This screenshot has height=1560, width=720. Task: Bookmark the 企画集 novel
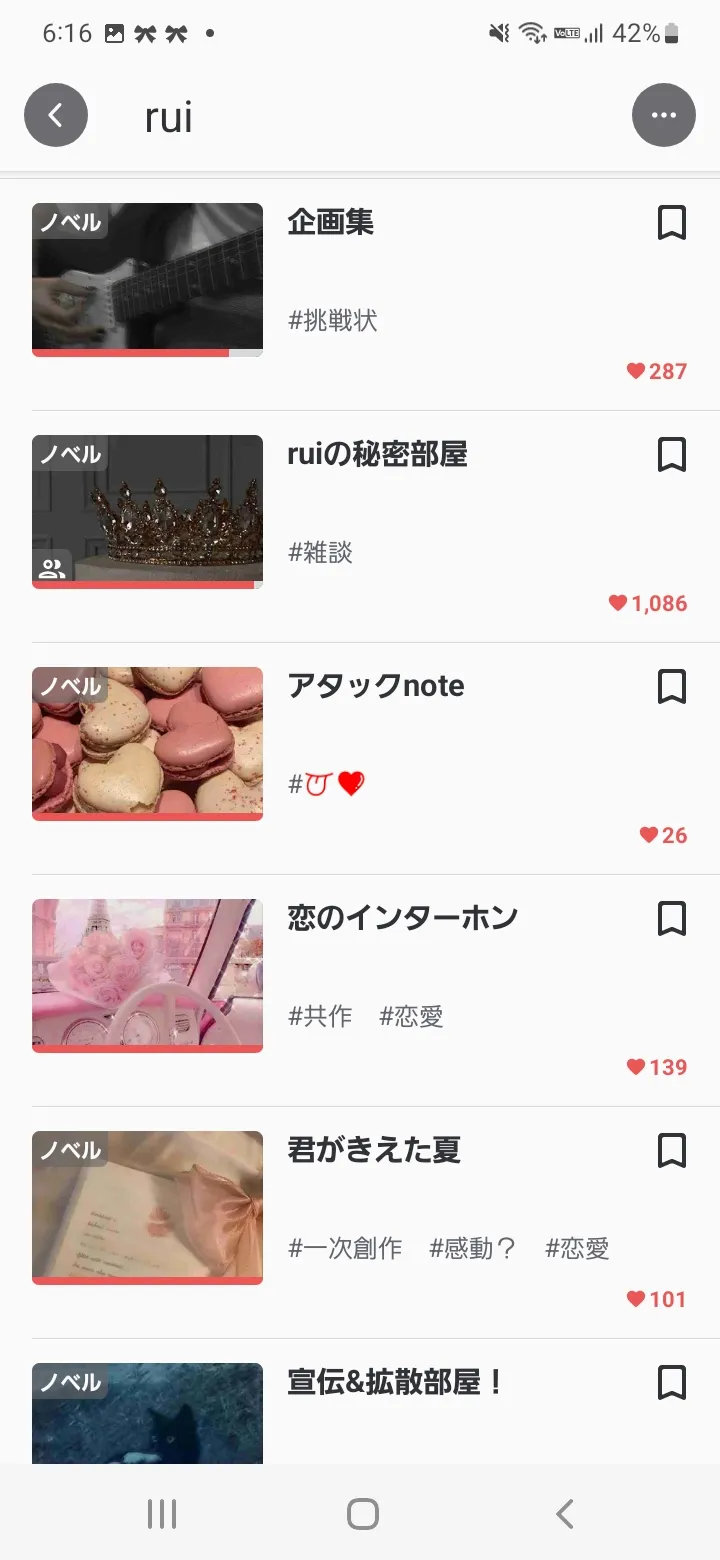click(x=672, y=223)
